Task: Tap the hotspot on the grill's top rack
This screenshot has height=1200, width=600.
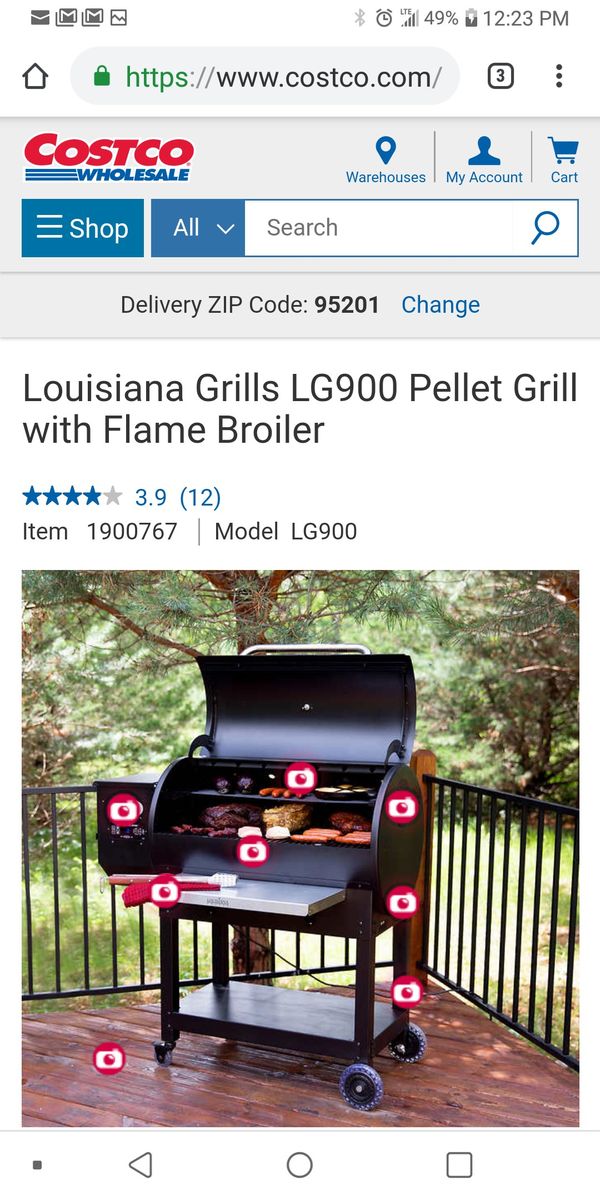Action: click(300, 778)
